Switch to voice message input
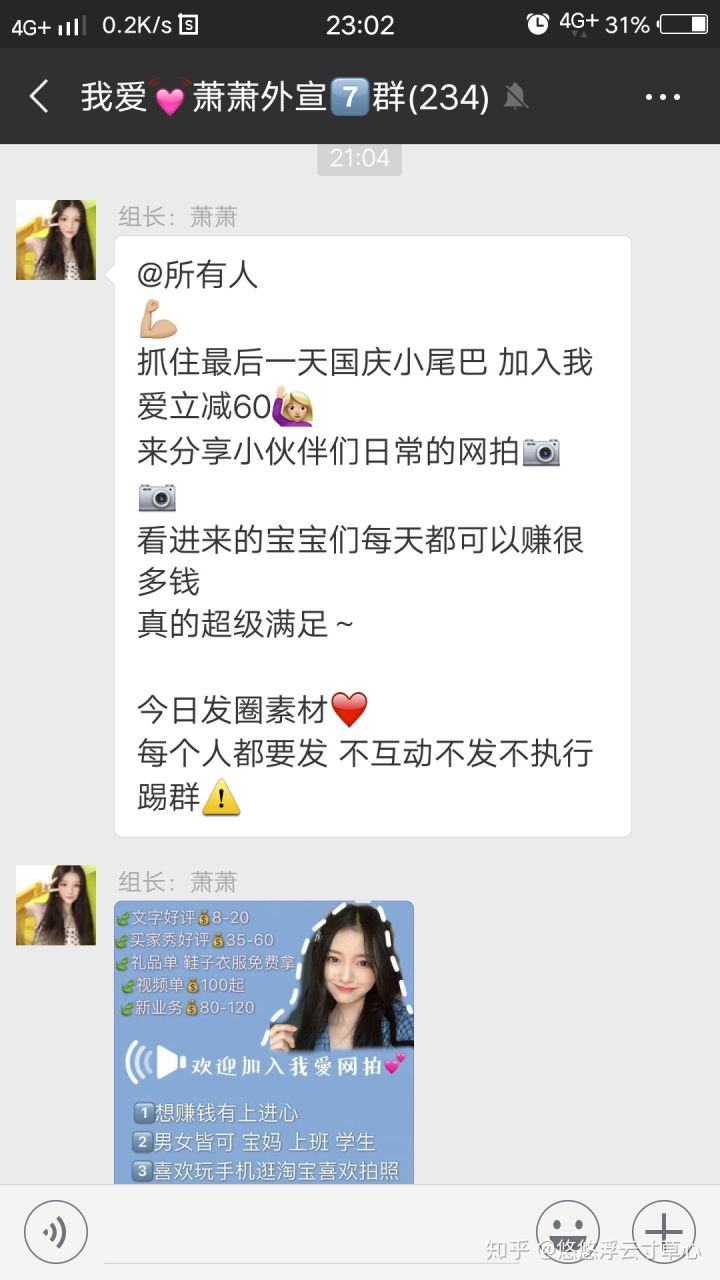The width and height of the screenshot is (720, 1280). [56, 1231]
